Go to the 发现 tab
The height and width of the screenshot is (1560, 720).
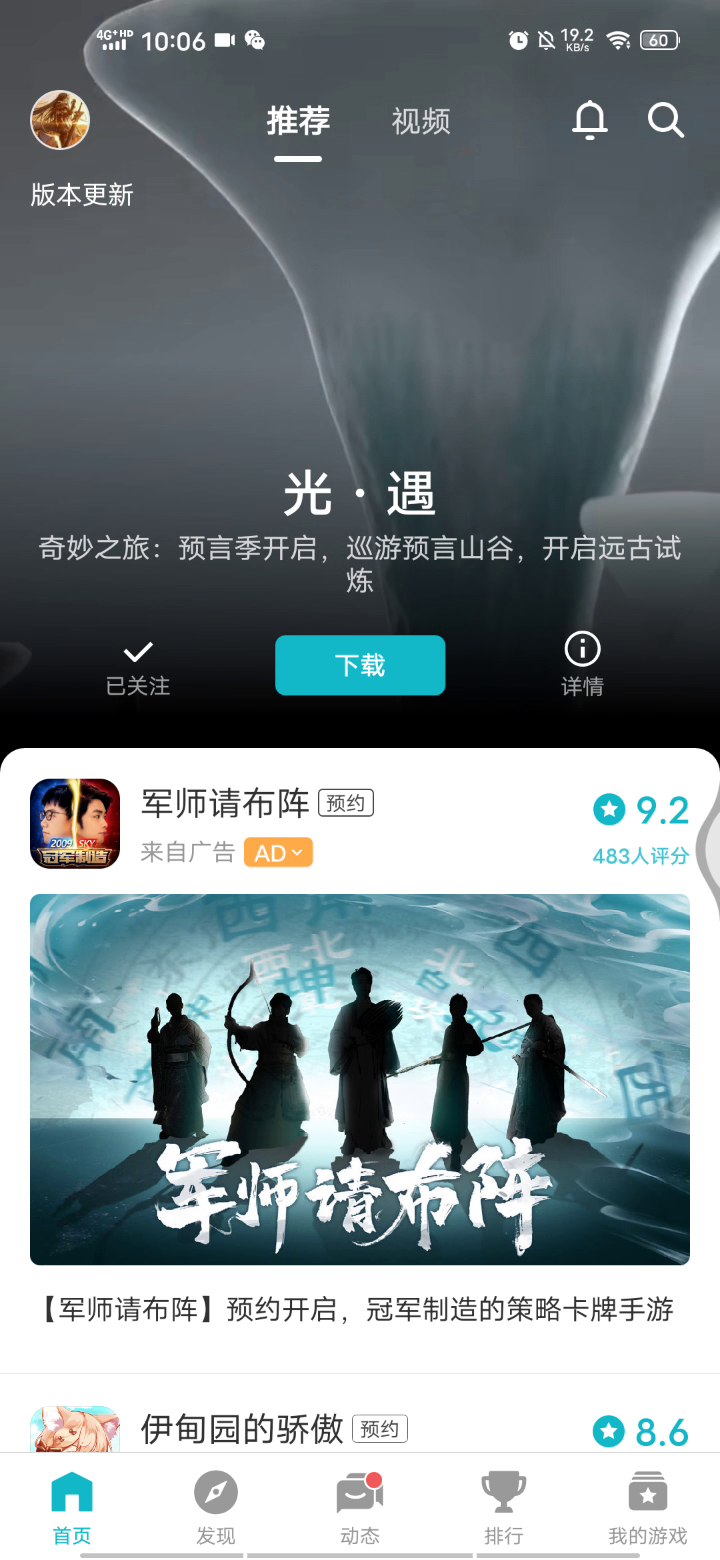[x=216, y=1507]
